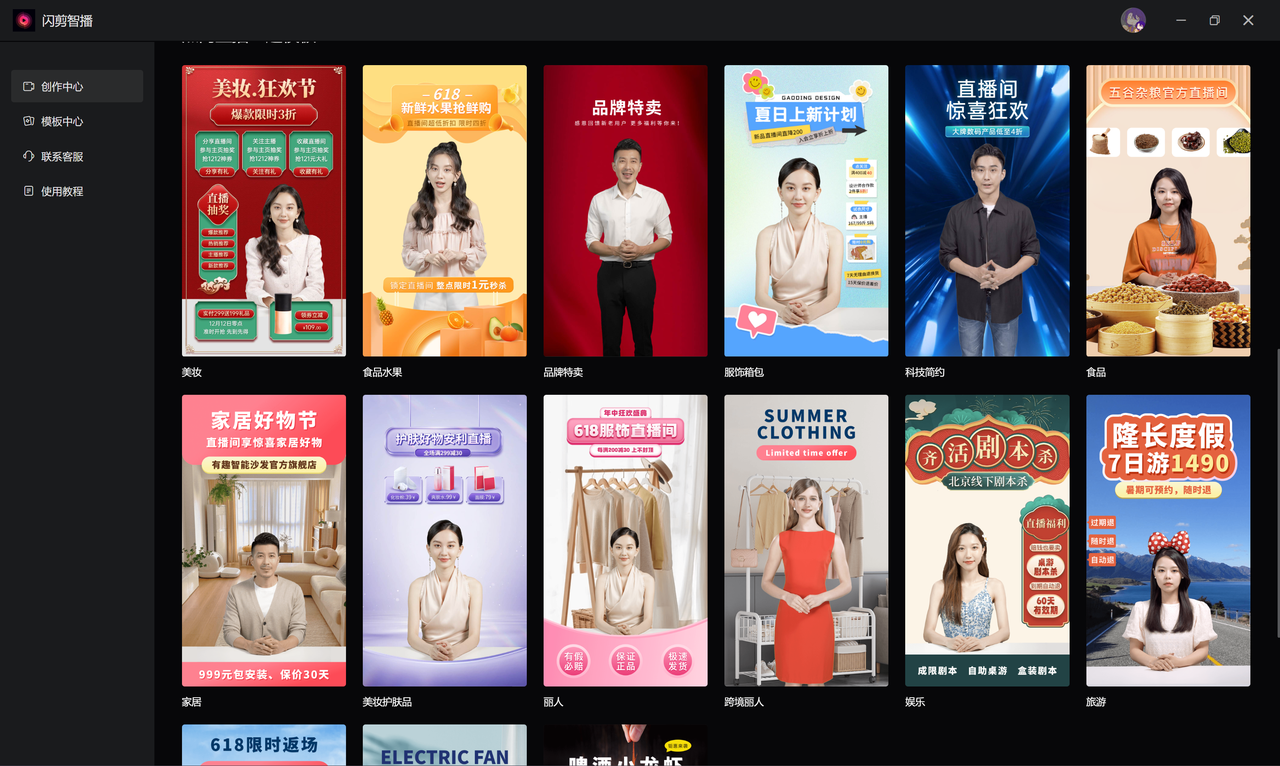This screenshot has width=1280, height=766.
Task: Minimize the app window
Action: (1181, 20)
